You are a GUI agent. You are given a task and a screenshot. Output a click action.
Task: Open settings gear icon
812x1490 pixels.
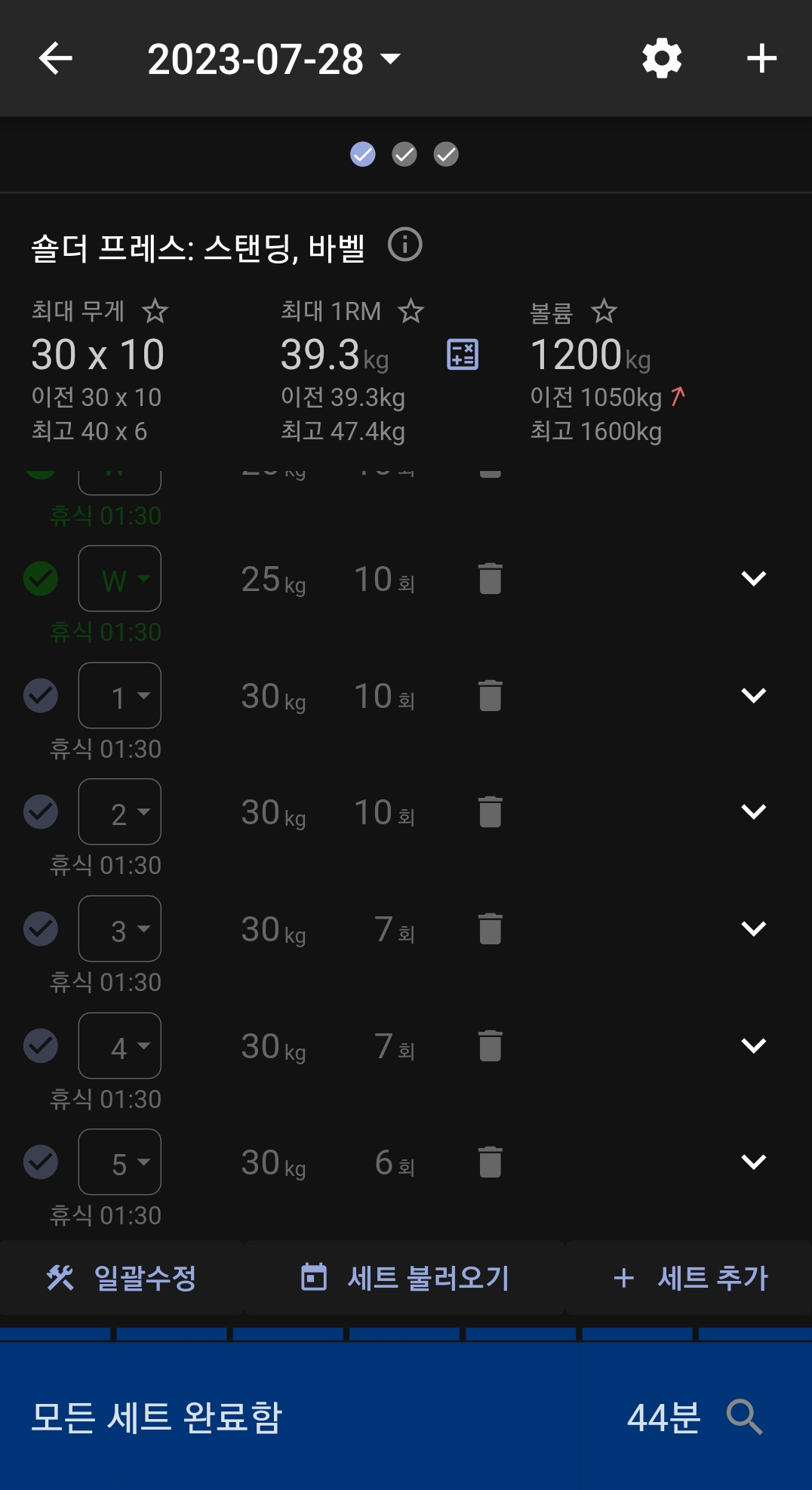click(x=662, y=58)
